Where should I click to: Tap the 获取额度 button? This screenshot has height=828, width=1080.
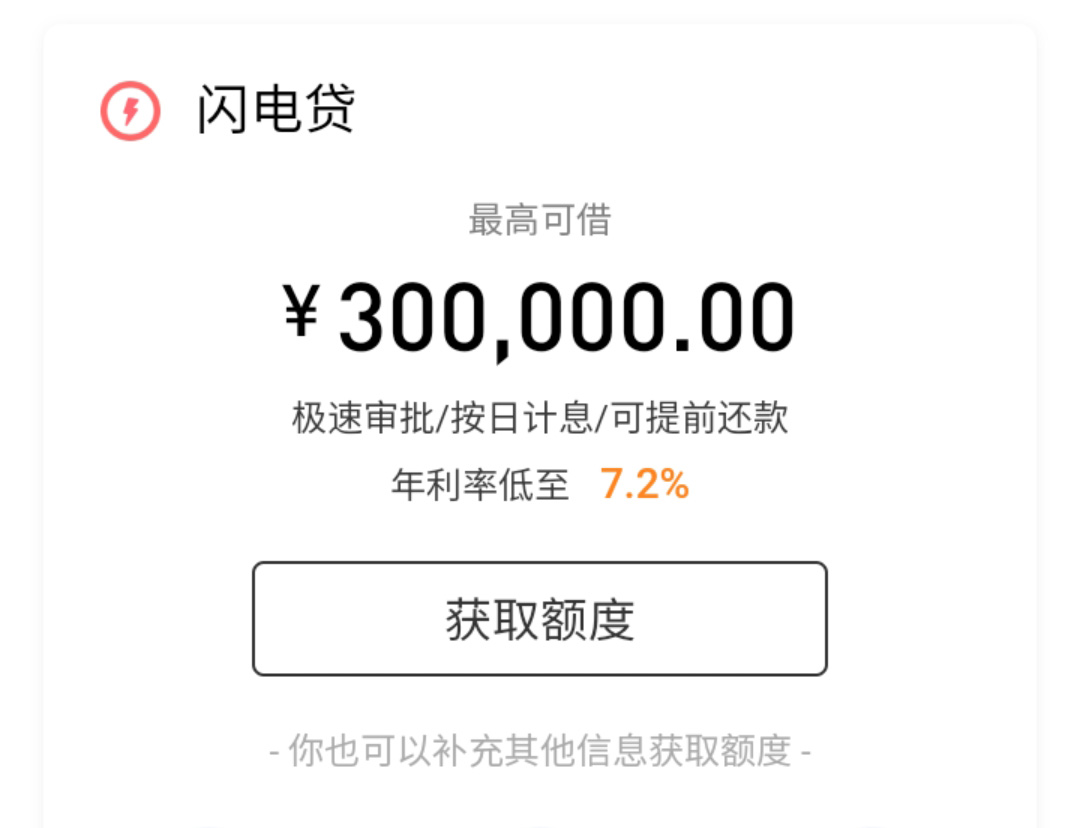539,619
